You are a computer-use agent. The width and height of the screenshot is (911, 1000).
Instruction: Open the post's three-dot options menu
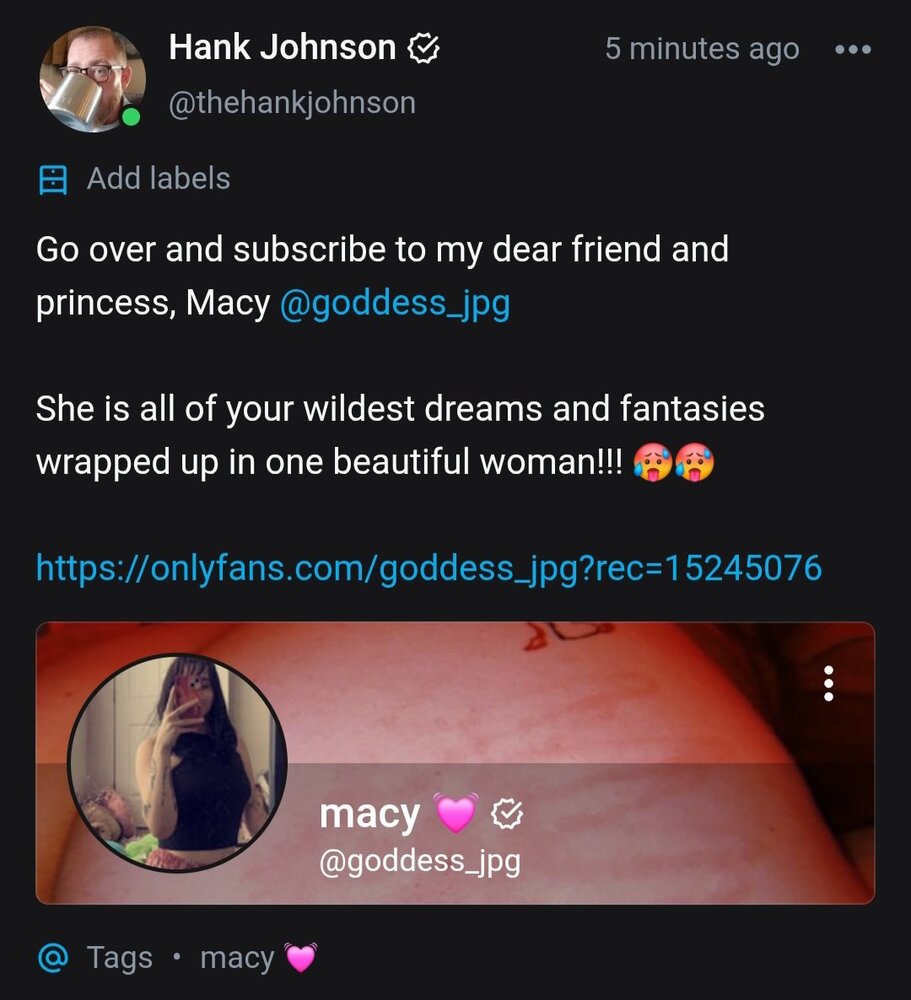(852, 49)
